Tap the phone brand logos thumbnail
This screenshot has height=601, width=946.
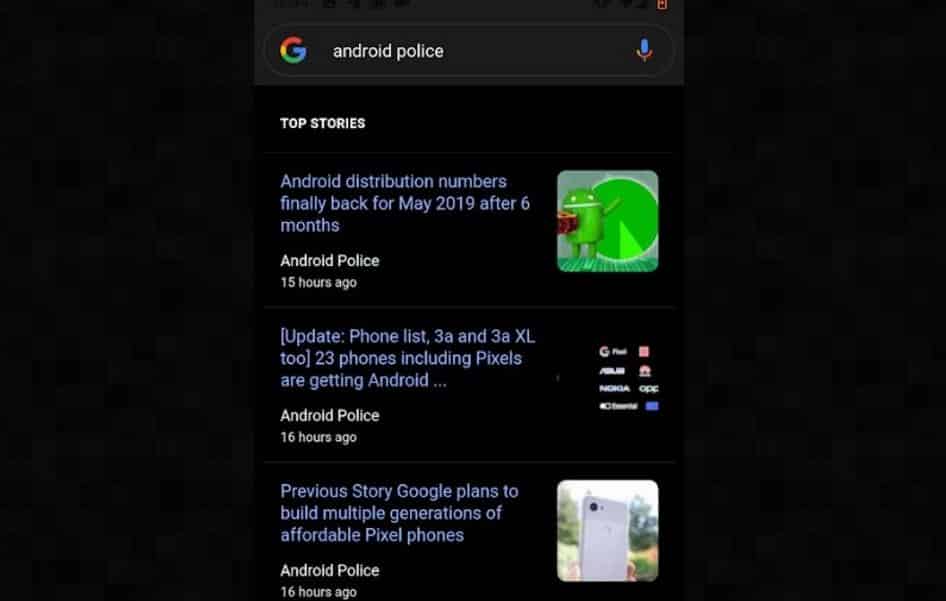(x=627, y=379)
